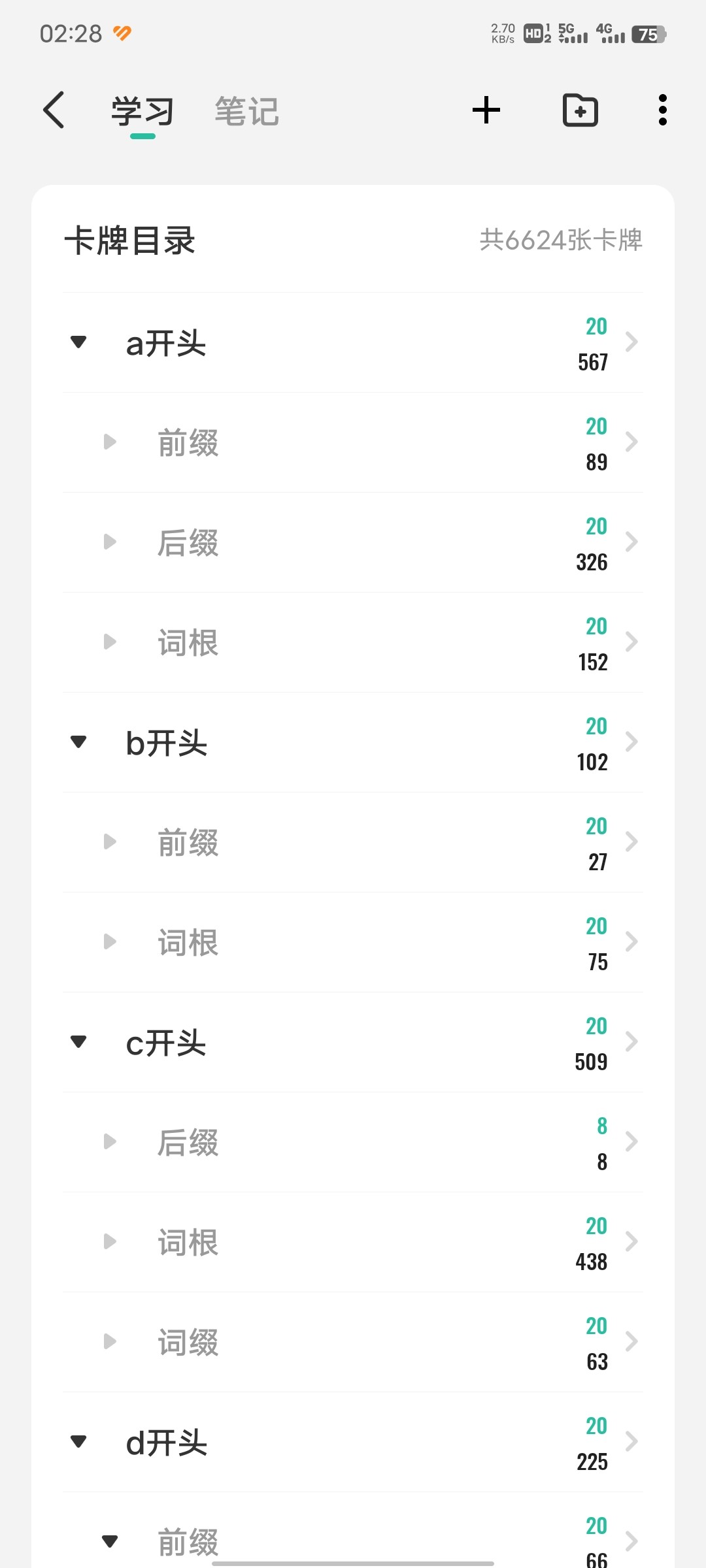The width and height of the screenshot is (706, 1568).
Task: Switch to the 笔记 tab
Action: pyautogui.click(x=247, y=111)
